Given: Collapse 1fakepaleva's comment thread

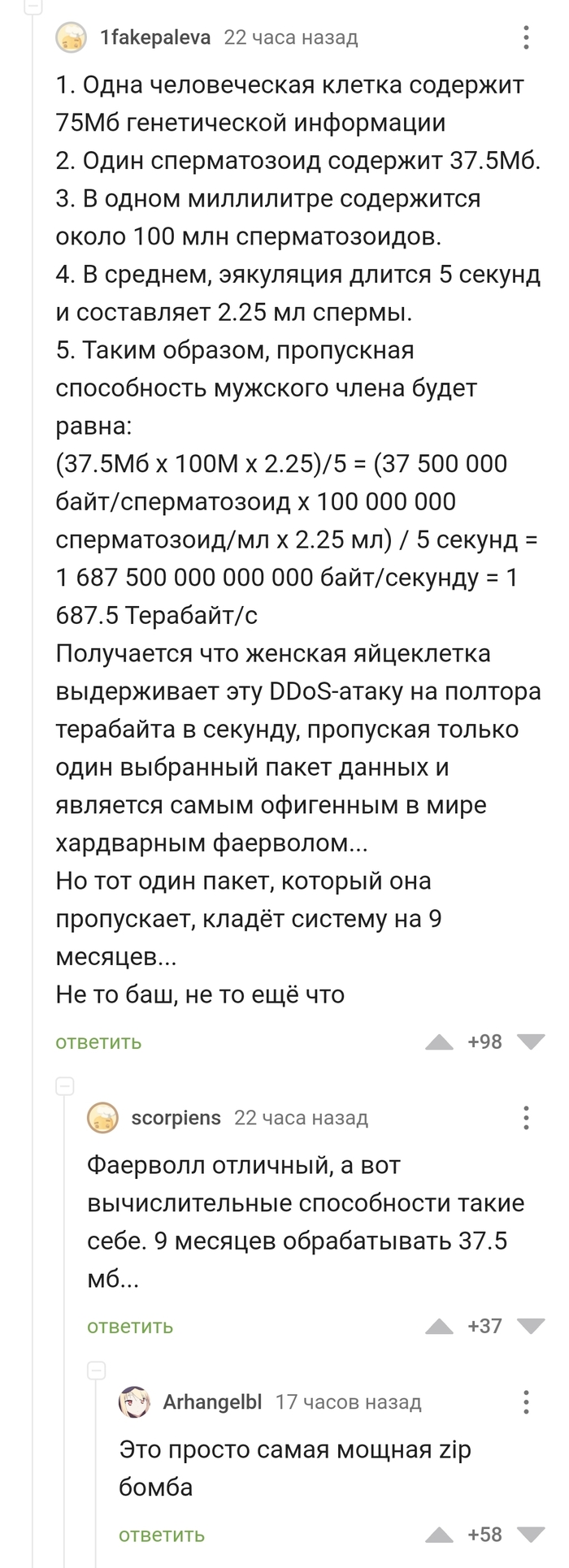Looking at the screenshot, I should click(33, 6).
